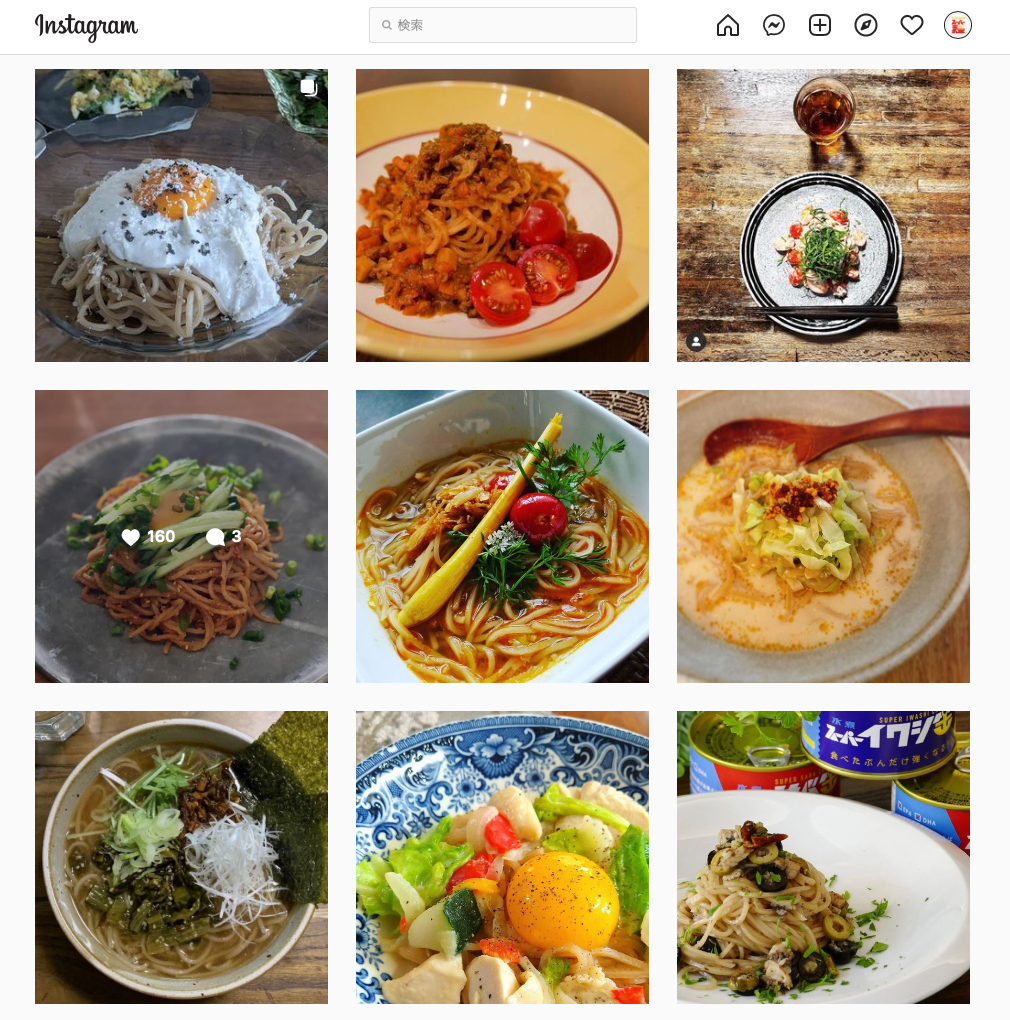Click the new post plus icon
Screen dimensions: 1010x1020
click(820, 25)
